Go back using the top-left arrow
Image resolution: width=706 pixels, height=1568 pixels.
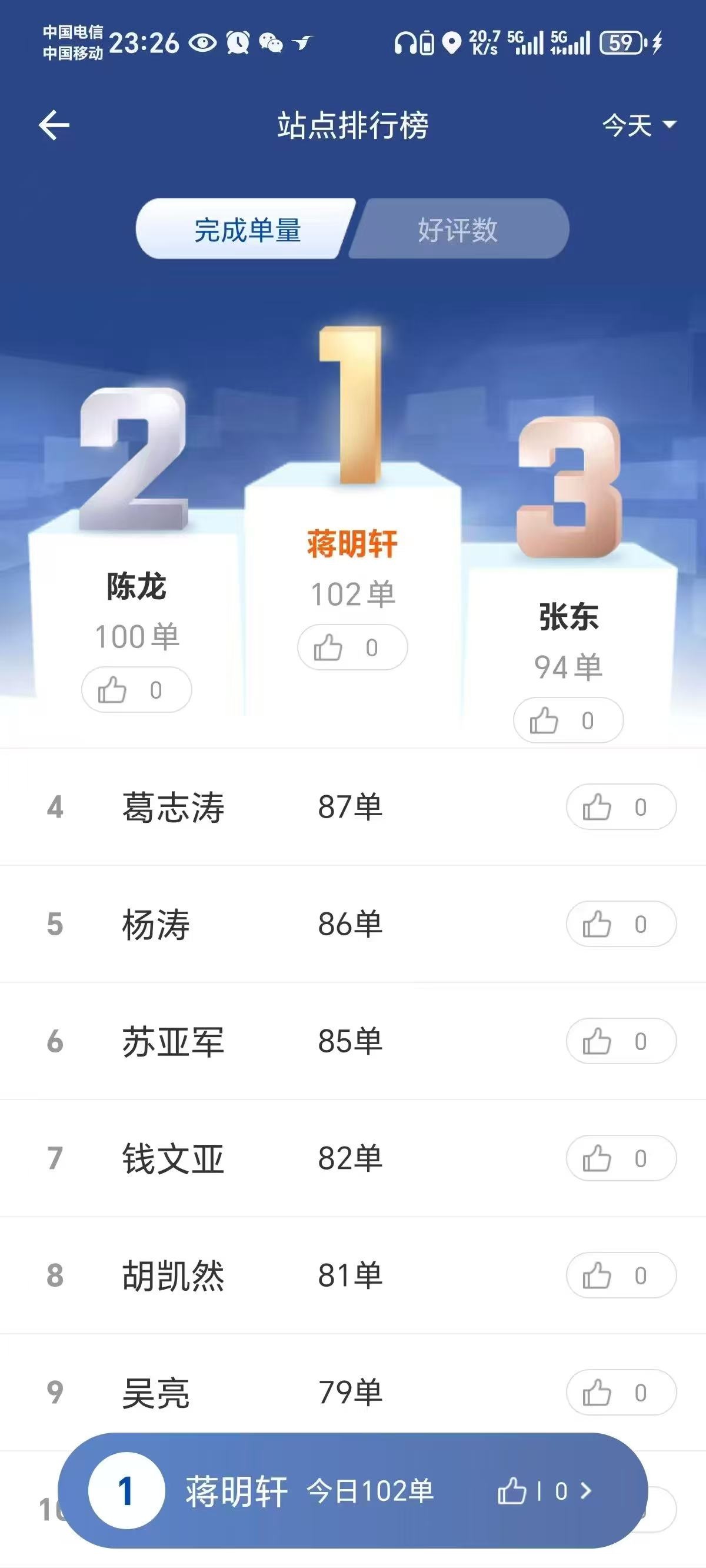click(x=54, y=125)
